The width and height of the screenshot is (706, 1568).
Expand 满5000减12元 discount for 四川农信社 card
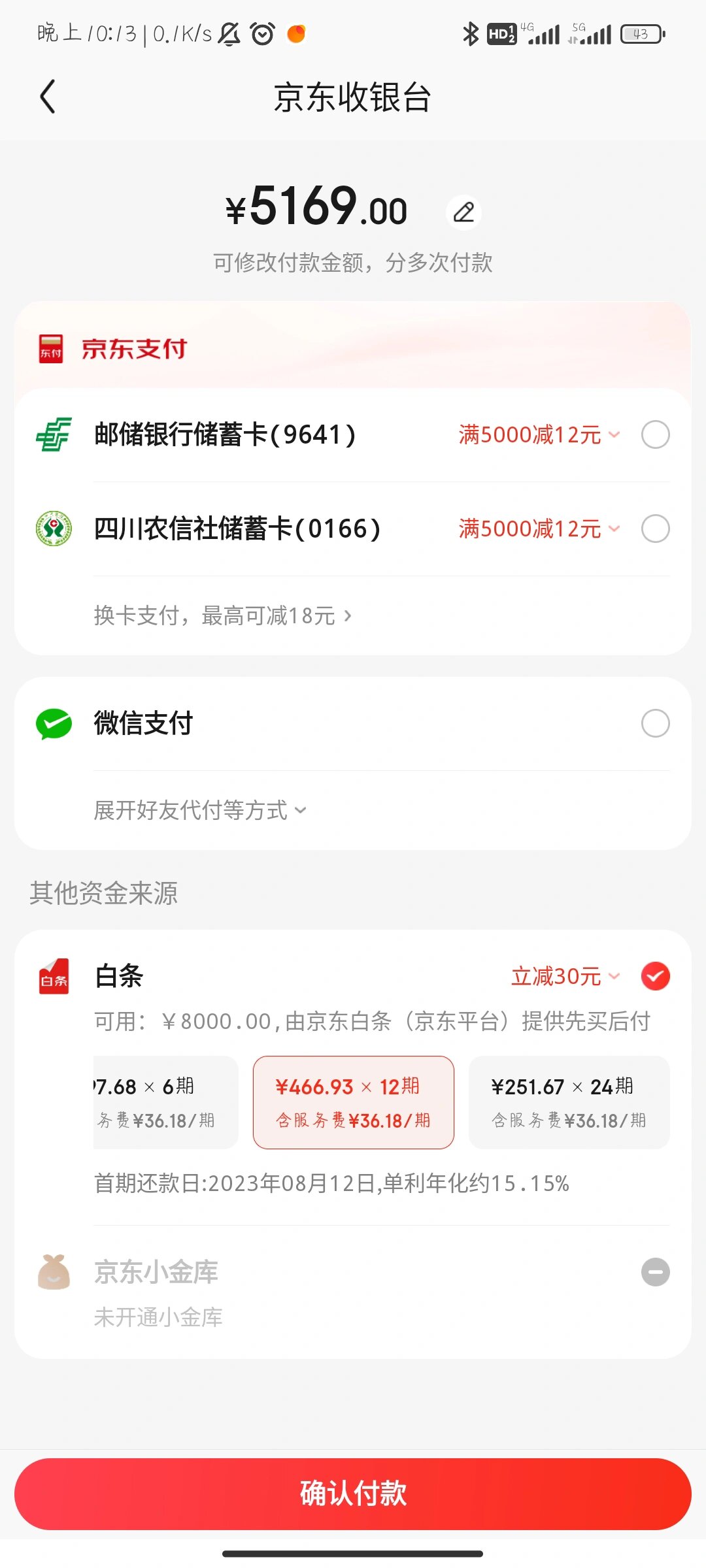coord(539,529)
